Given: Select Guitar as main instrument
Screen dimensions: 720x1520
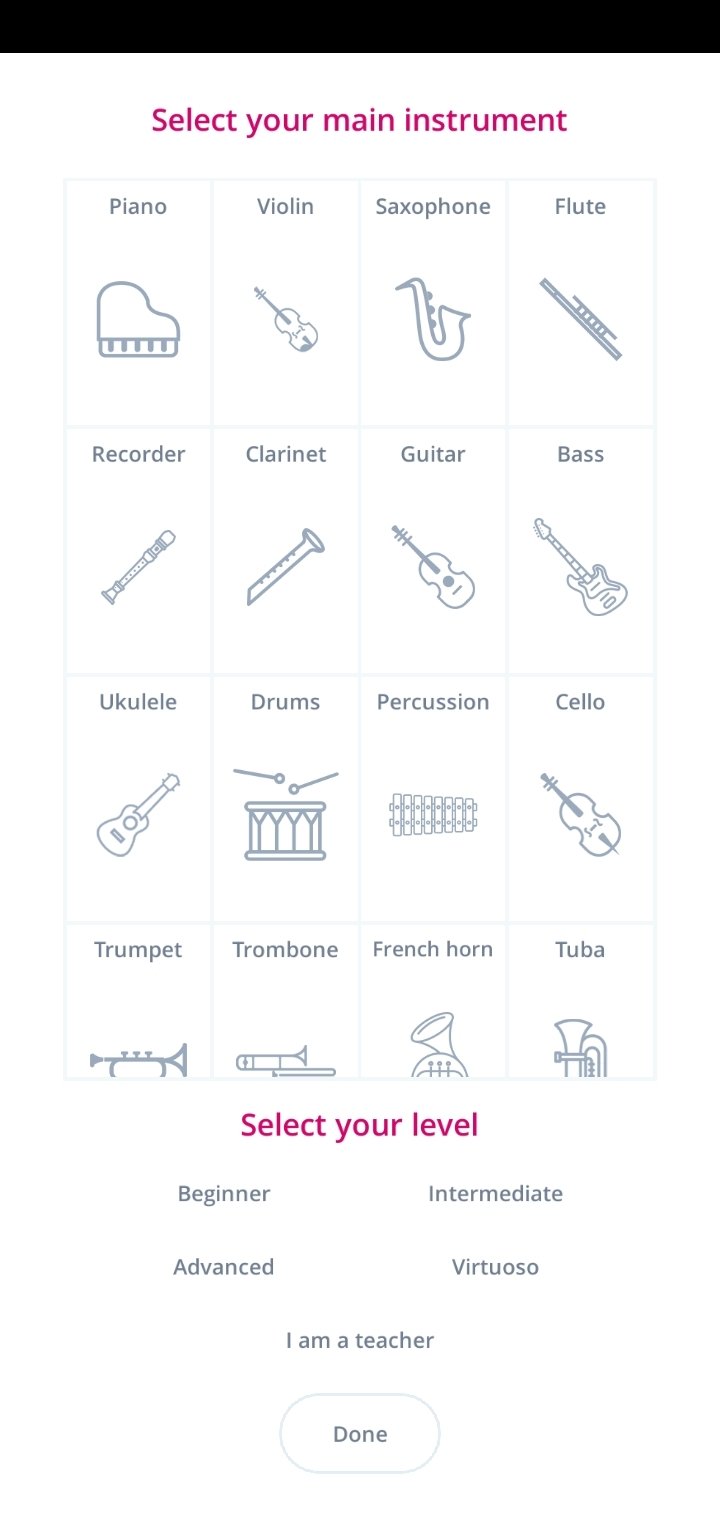Looking at the screenshot, I should (433, 551).
